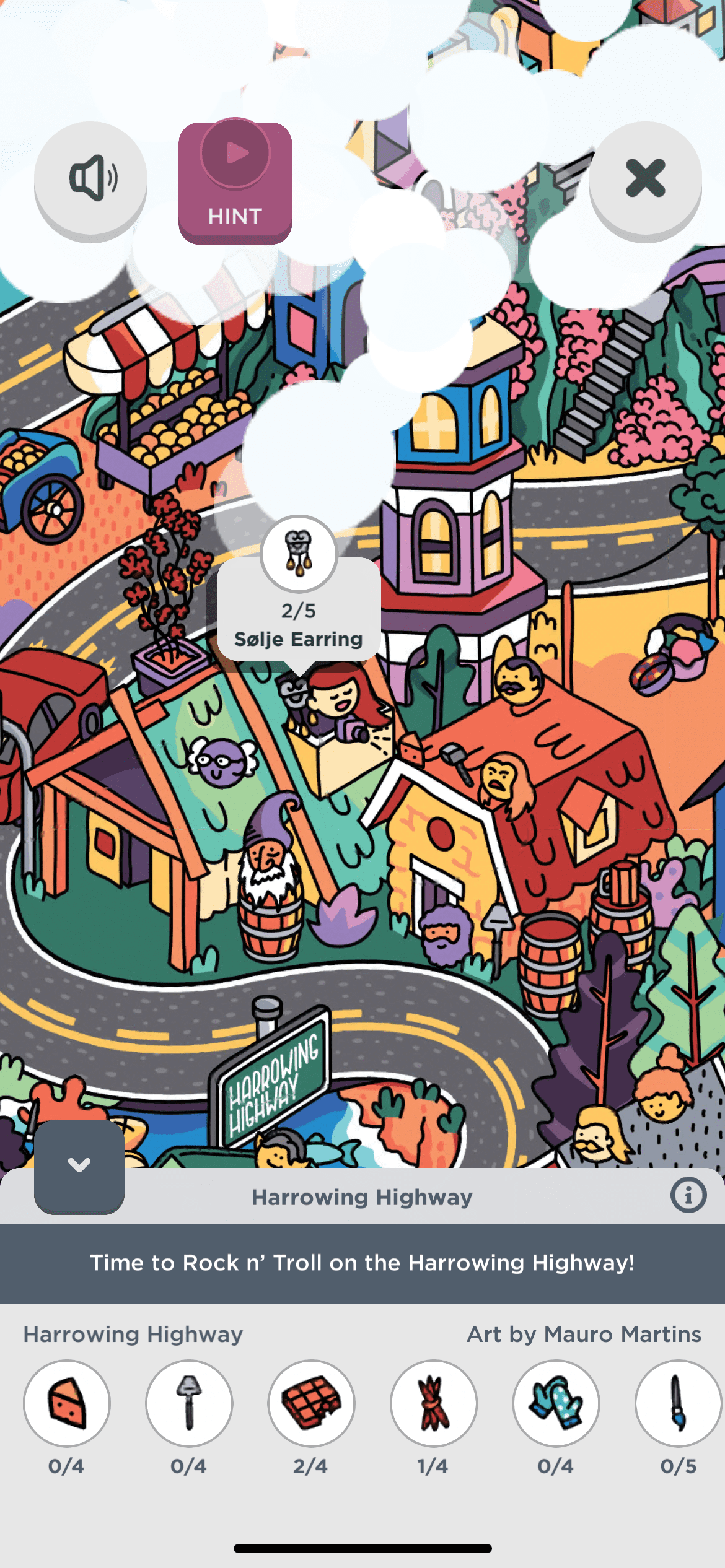
Task: Open level info icon
Action: click(687, 1195)
